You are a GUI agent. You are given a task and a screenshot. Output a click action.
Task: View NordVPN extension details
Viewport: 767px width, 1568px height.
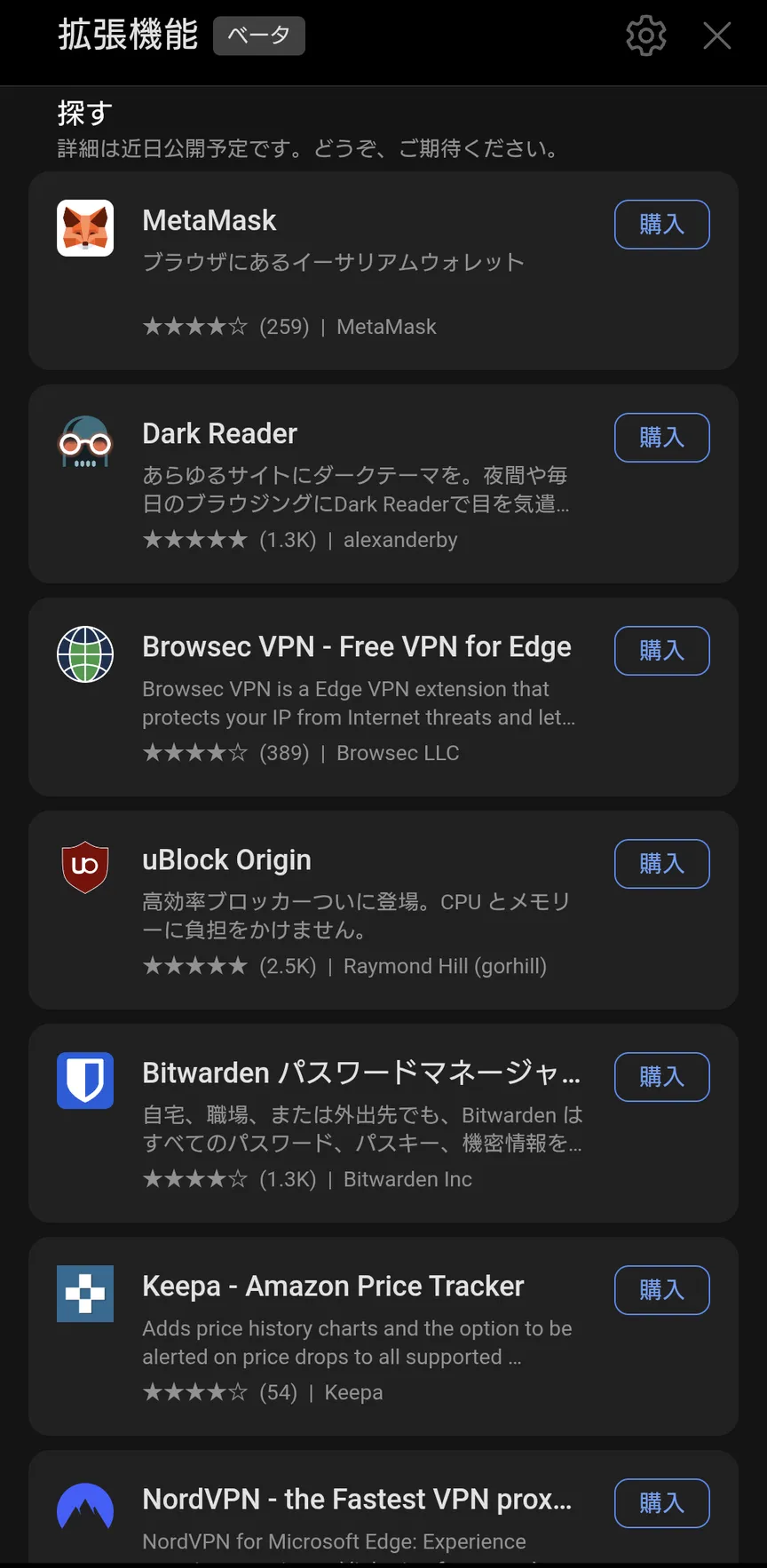click(383, 1508)
